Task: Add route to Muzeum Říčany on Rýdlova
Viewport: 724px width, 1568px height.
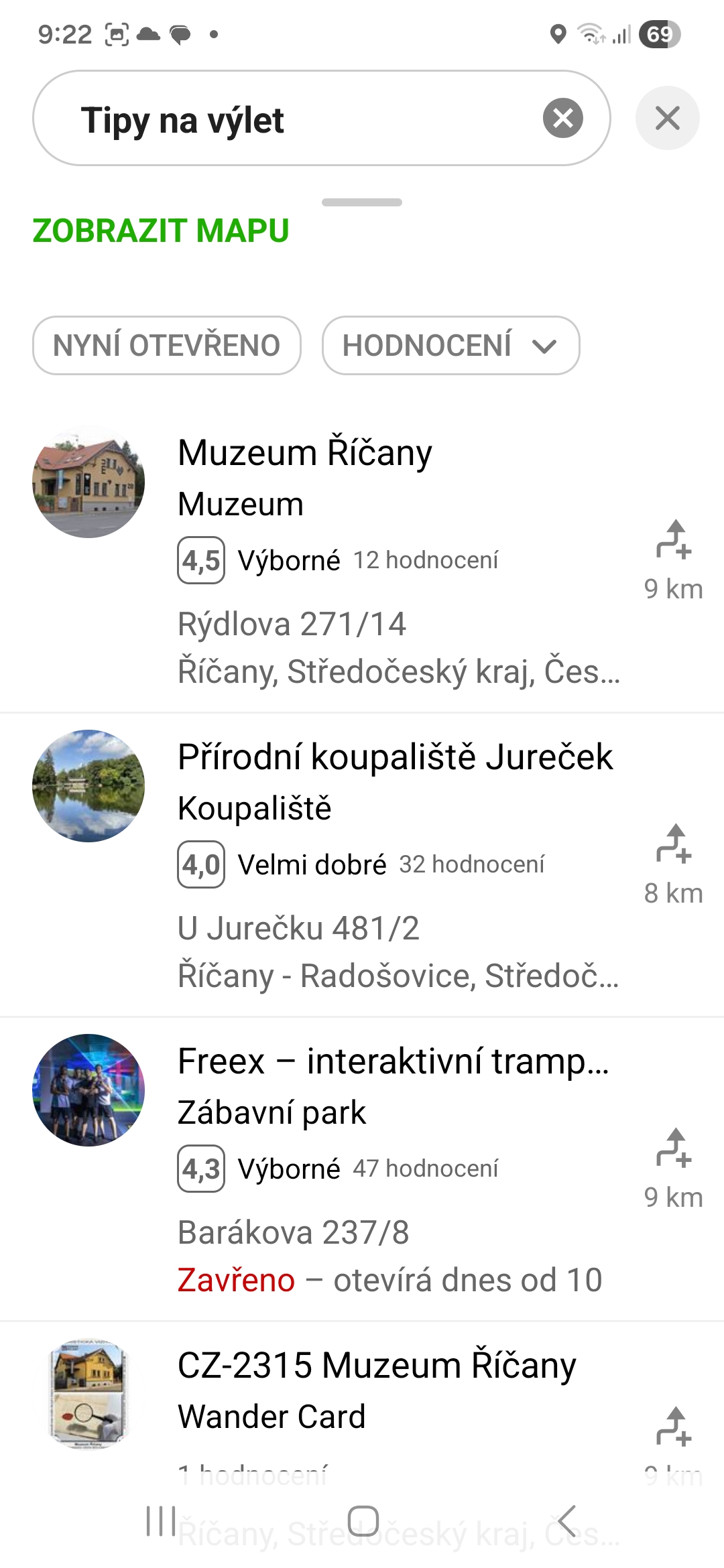Action: pyautogui.click(x=673, y=541)
